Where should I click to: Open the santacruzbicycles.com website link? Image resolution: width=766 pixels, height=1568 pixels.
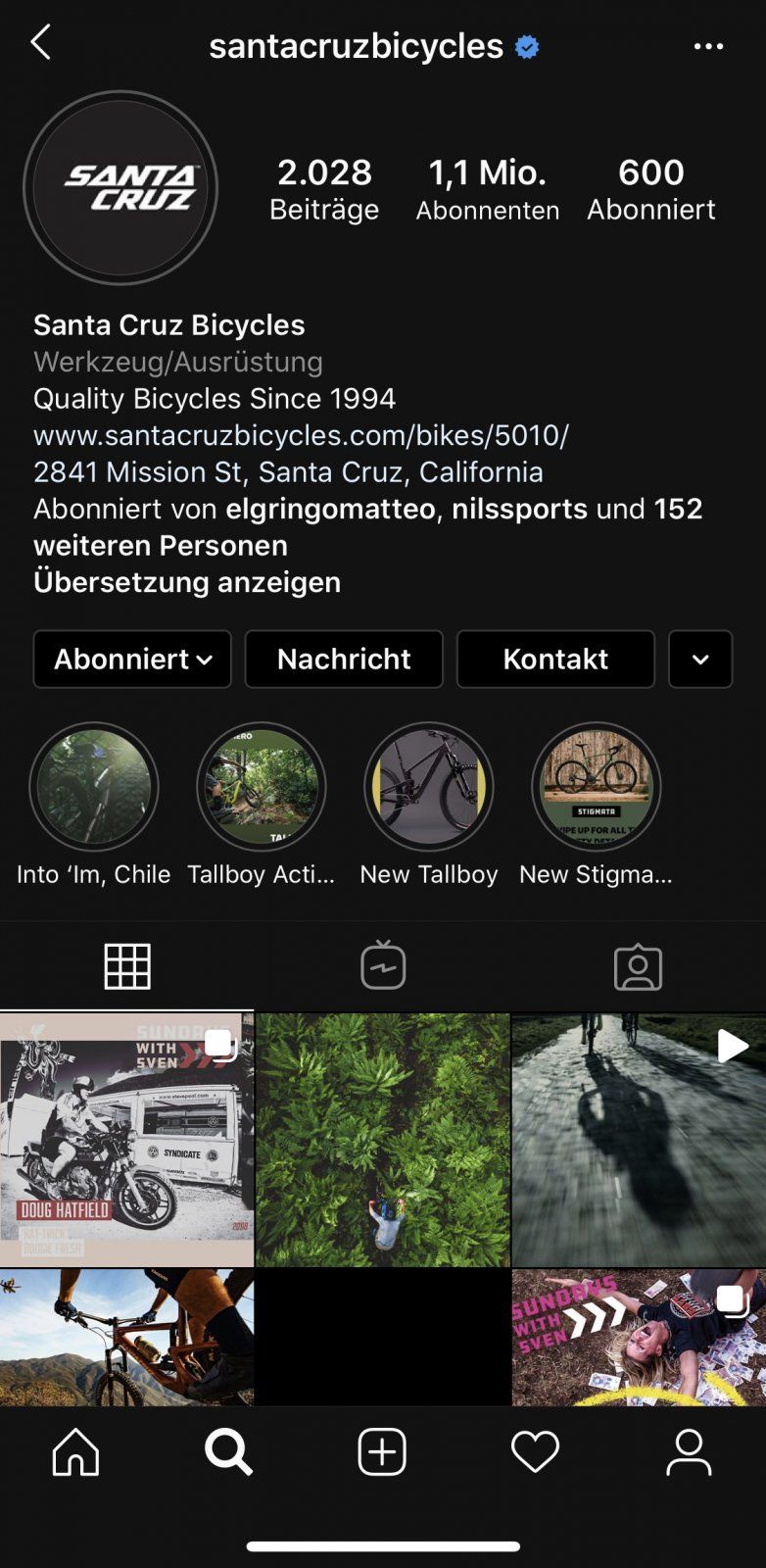click(301, 435)
